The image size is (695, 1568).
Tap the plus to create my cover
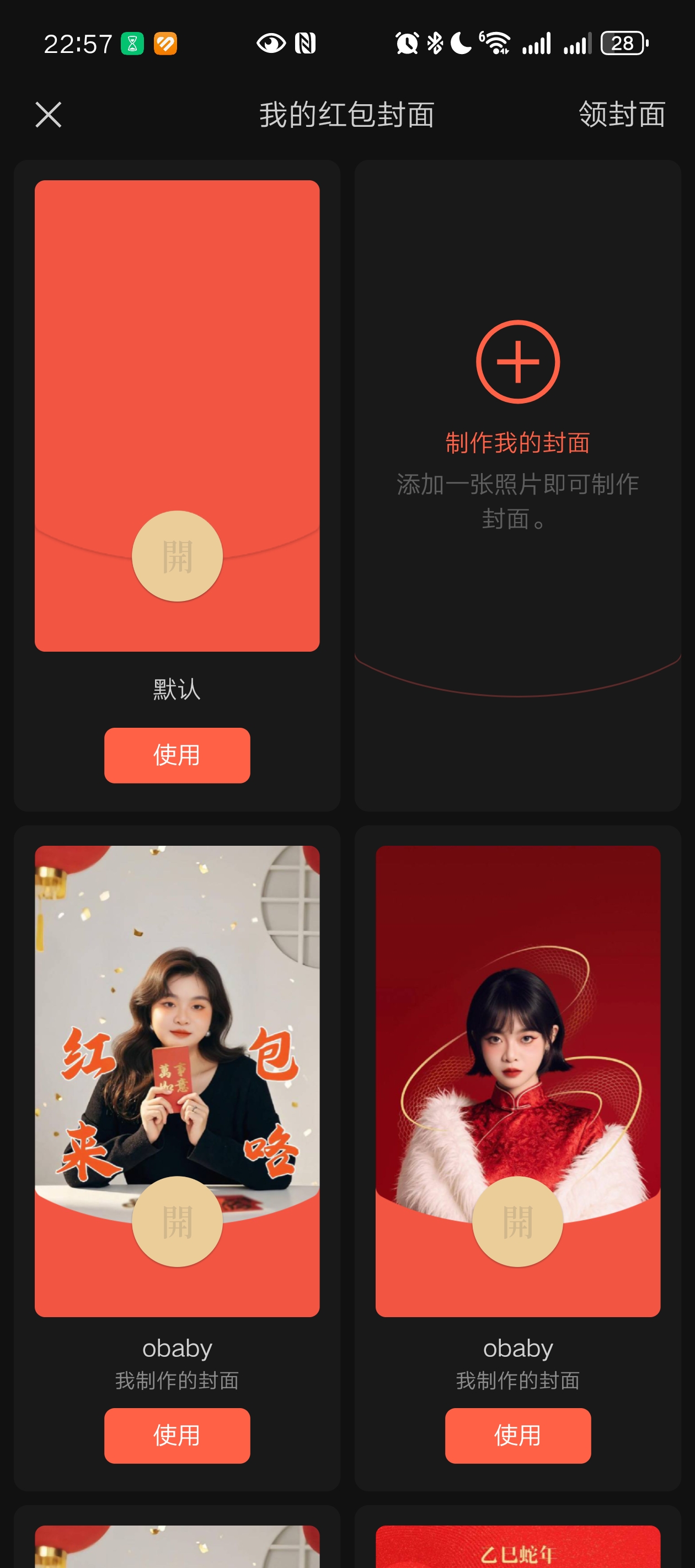[x=517, y=362]
